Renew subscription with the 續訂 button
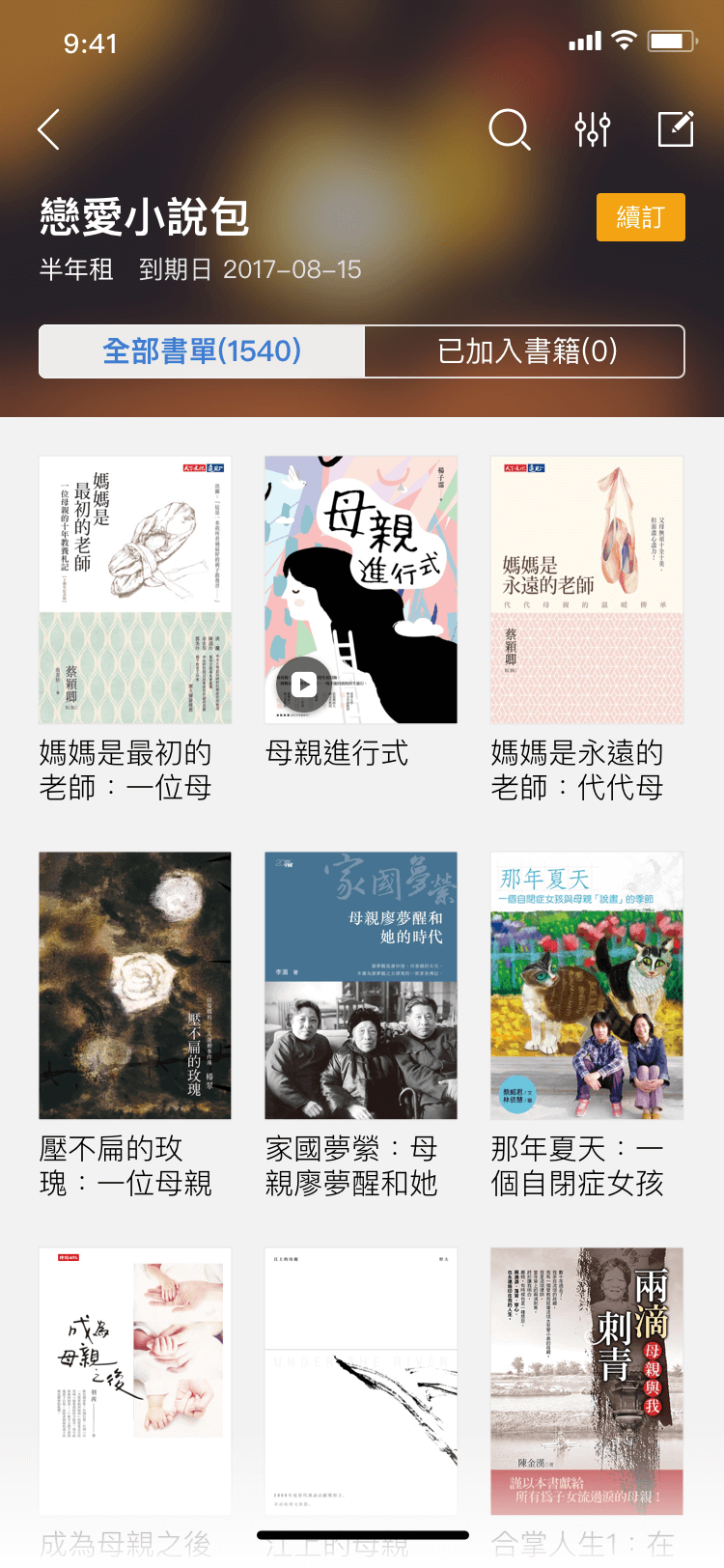 coord(640,217)
